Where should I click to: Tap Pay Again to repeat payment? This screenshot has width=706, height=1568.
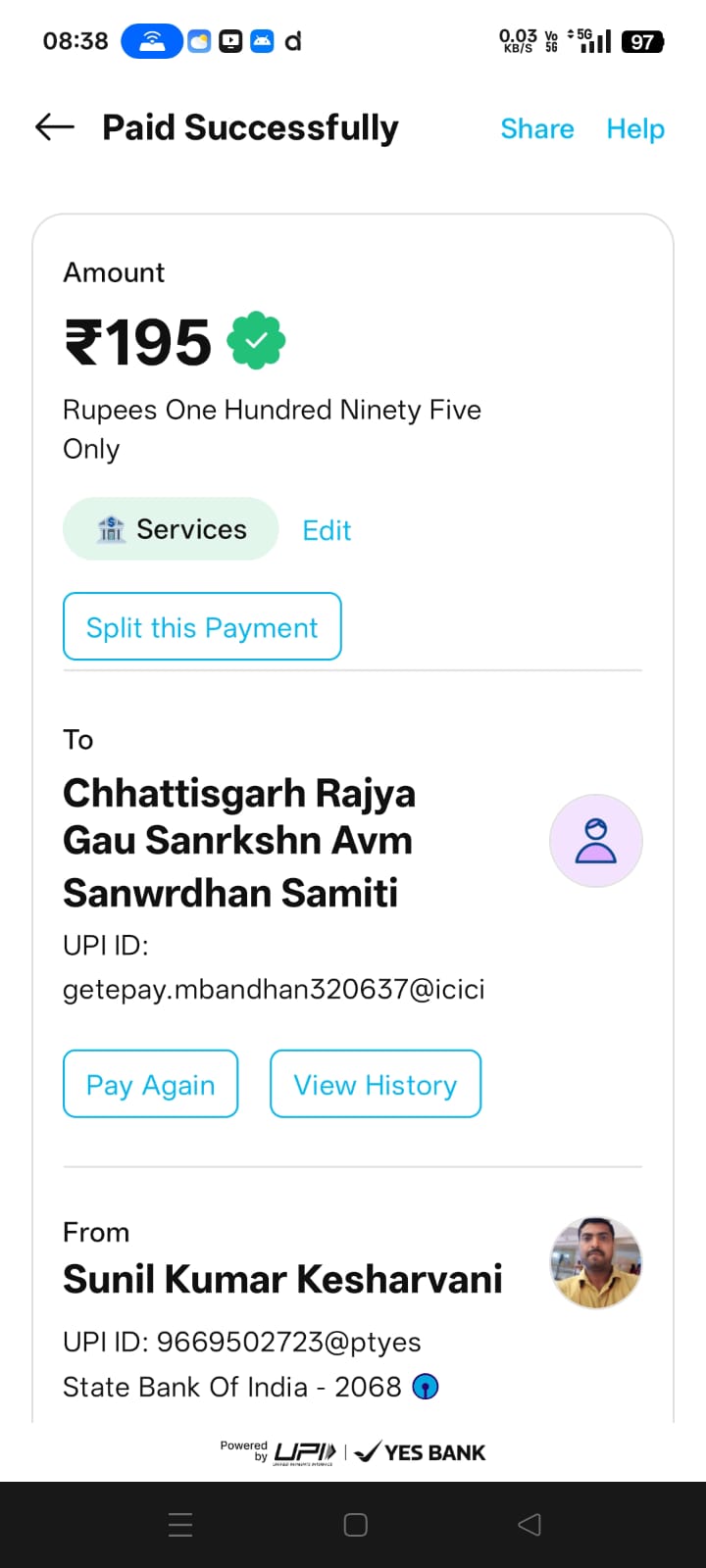tap(151, 1084)
